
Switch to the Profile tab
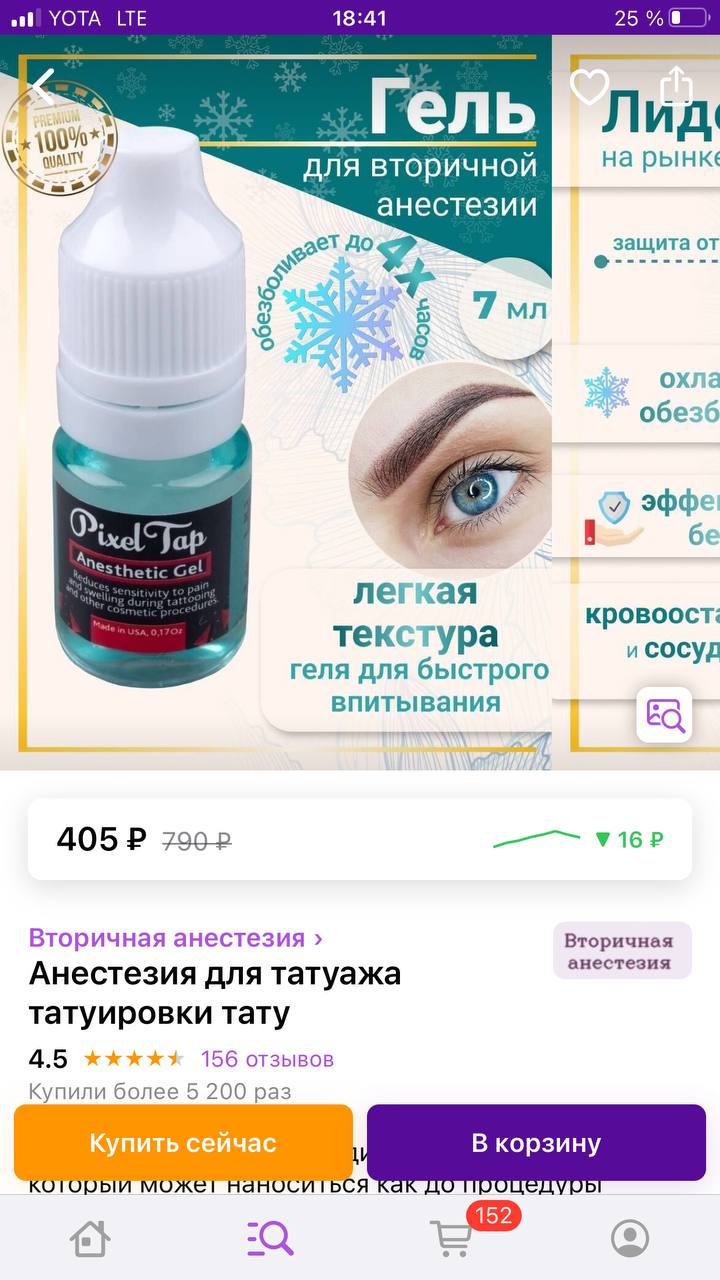[630, 1238]
